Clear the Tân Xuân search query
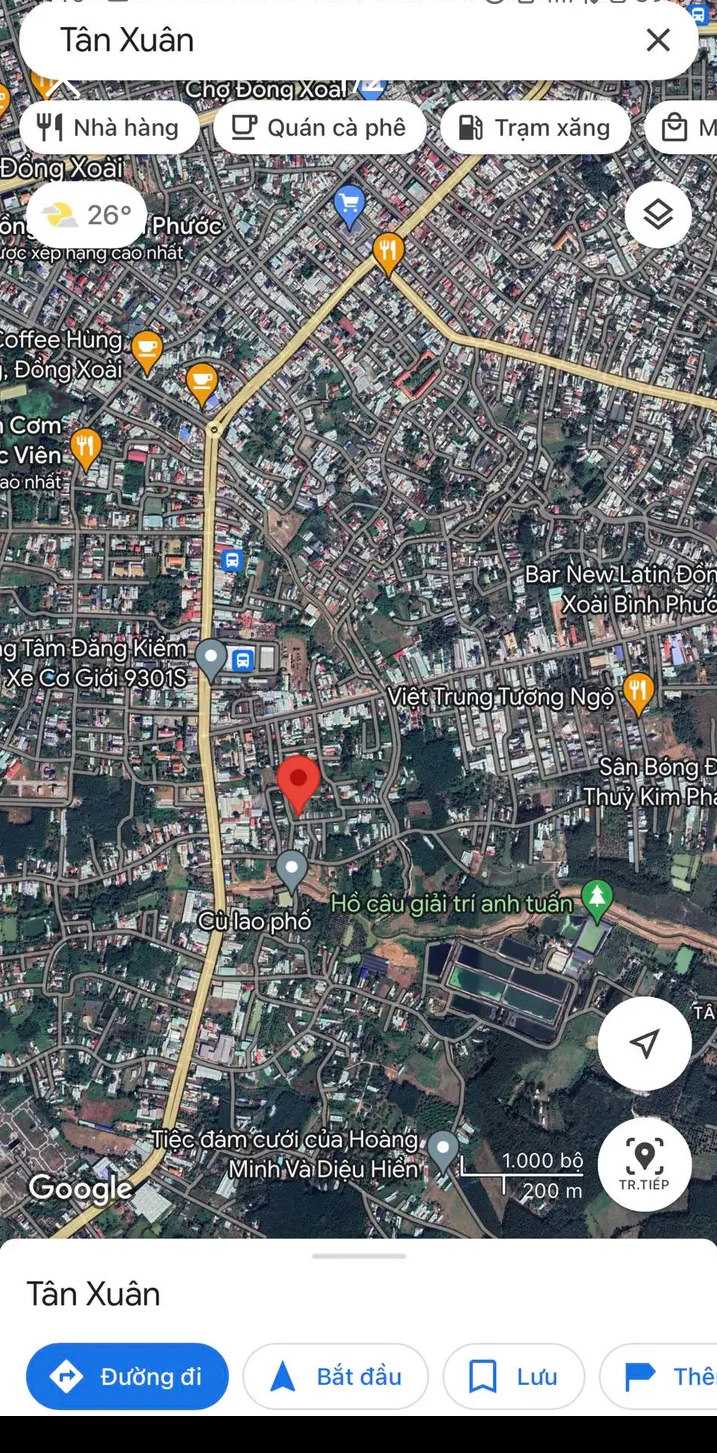The image size is (717, 1453). pyautogui.click(x=657, y=40)
